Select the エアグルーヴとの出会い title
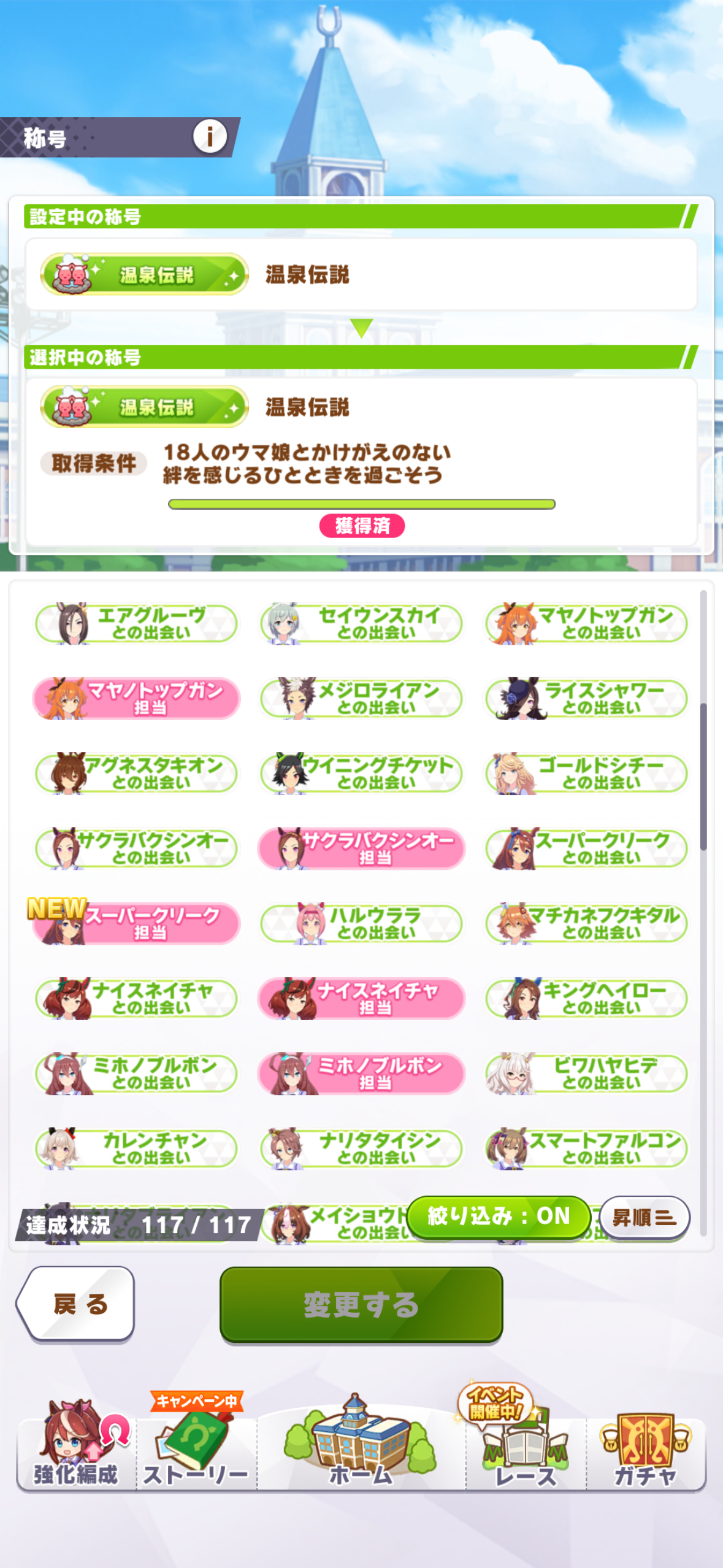The image size is (723, 1568). tap(136, 624)
